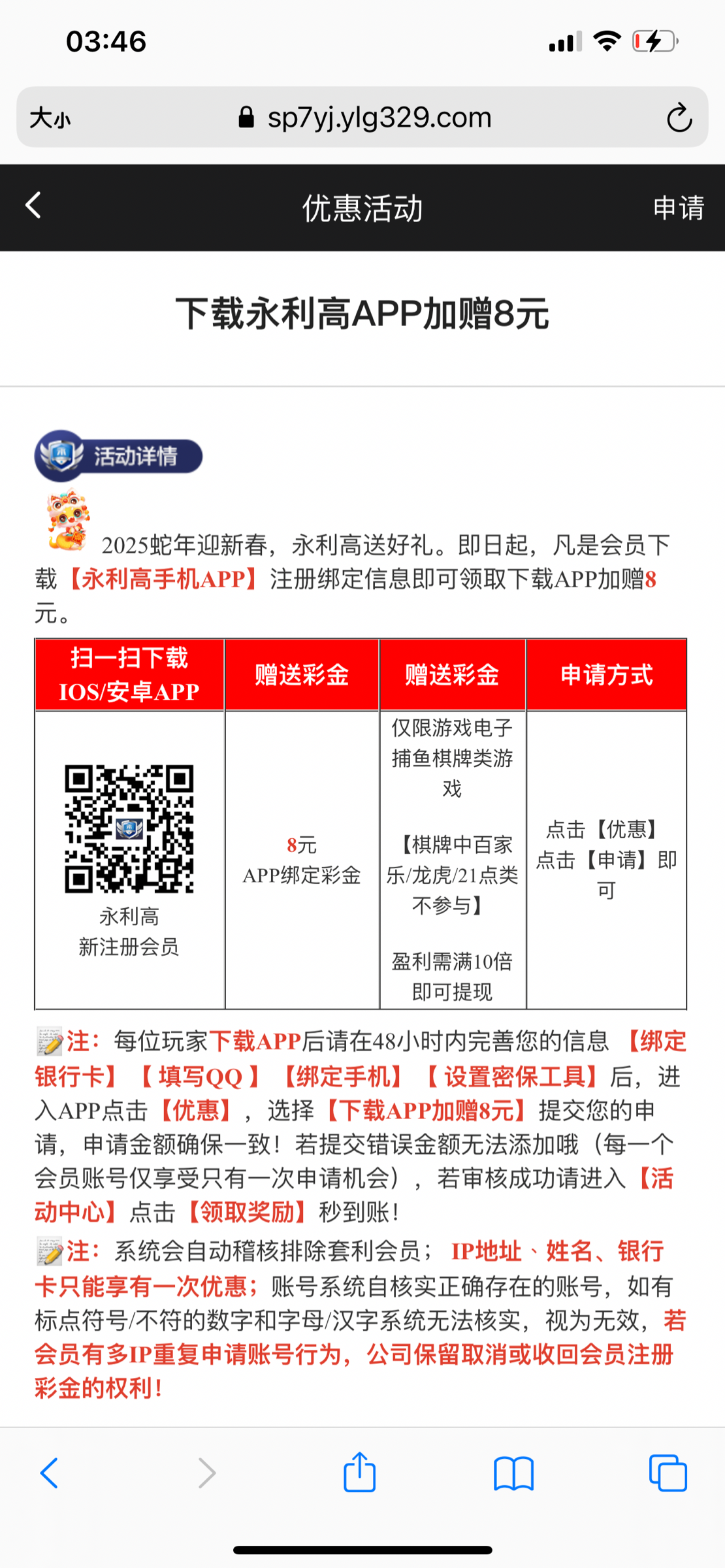This screenshot has width=725, height=1568.
Task: Open the 大小 text size menu
Action: [x=50, y=118]
